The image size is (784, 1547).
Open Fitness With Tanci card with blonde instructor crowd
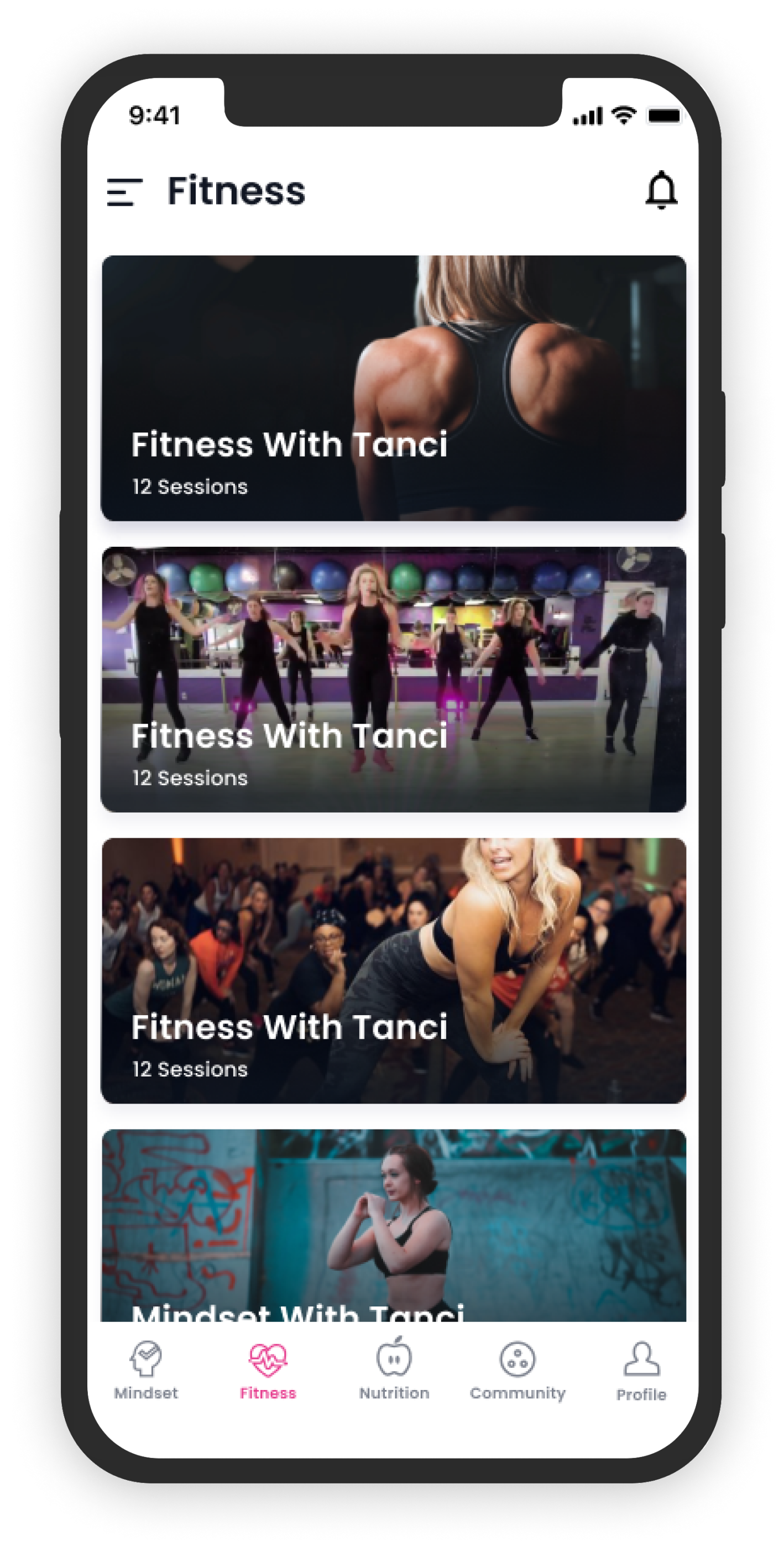(x=394, y=970)
